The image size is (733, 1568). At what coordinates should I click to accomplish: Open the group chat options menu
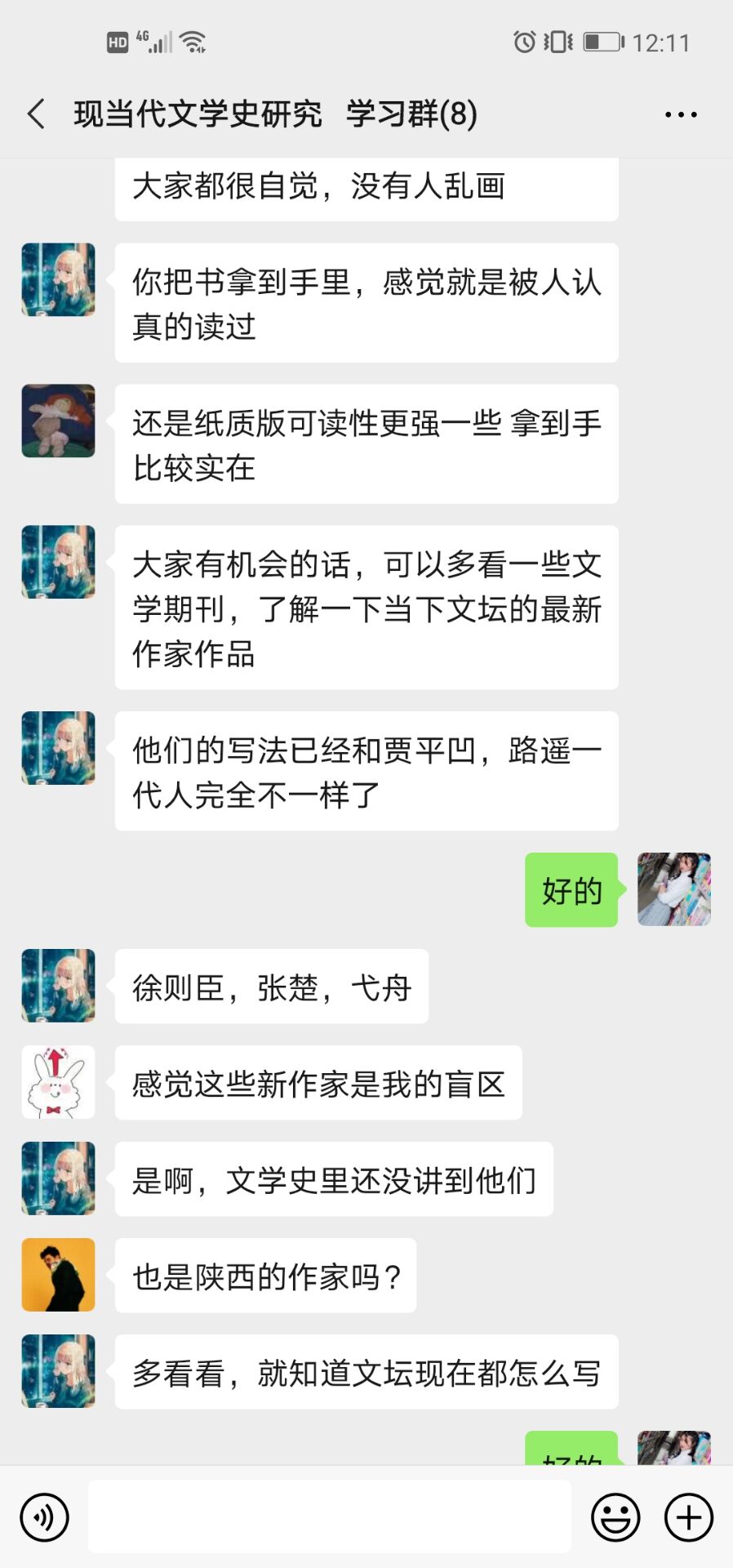coord(680,115)
